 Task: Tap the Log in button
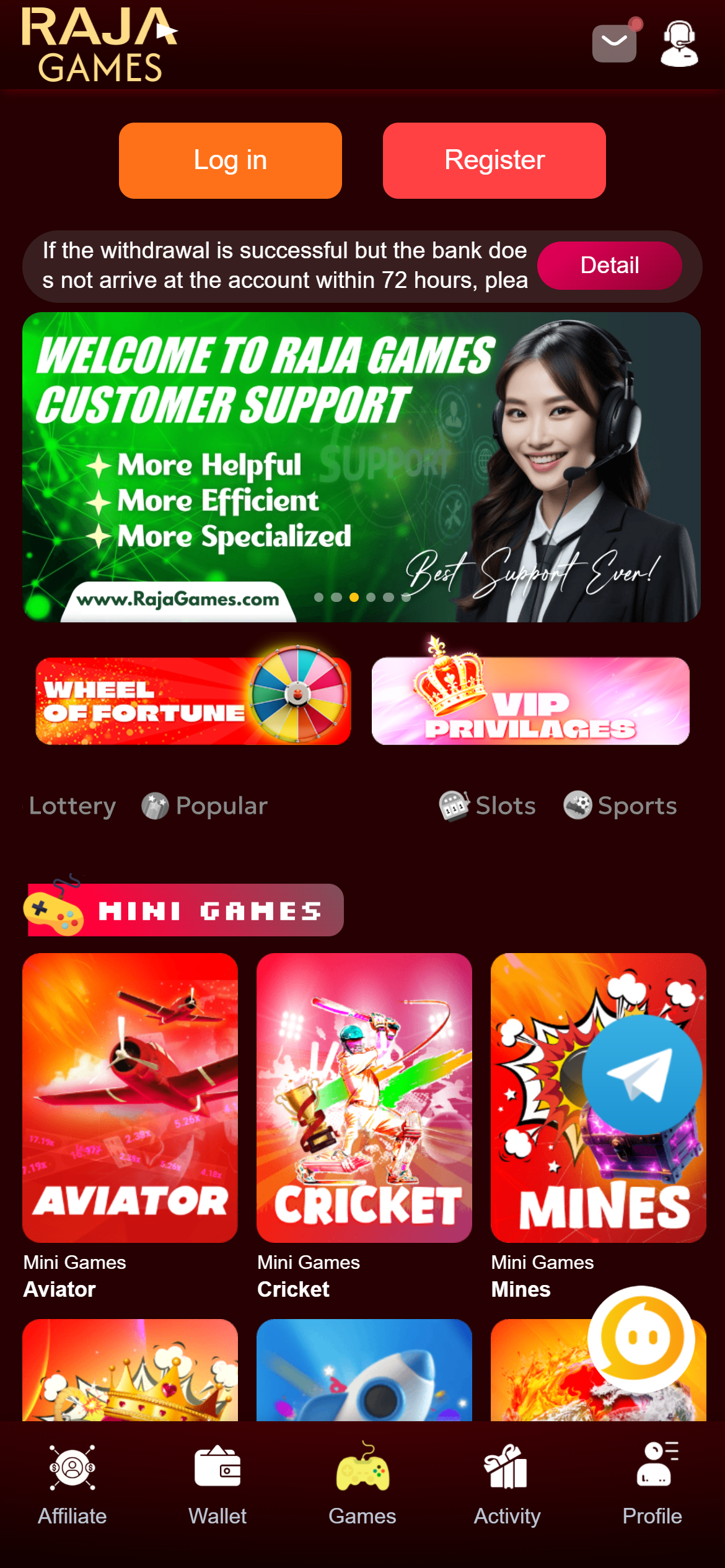(230, 160)
